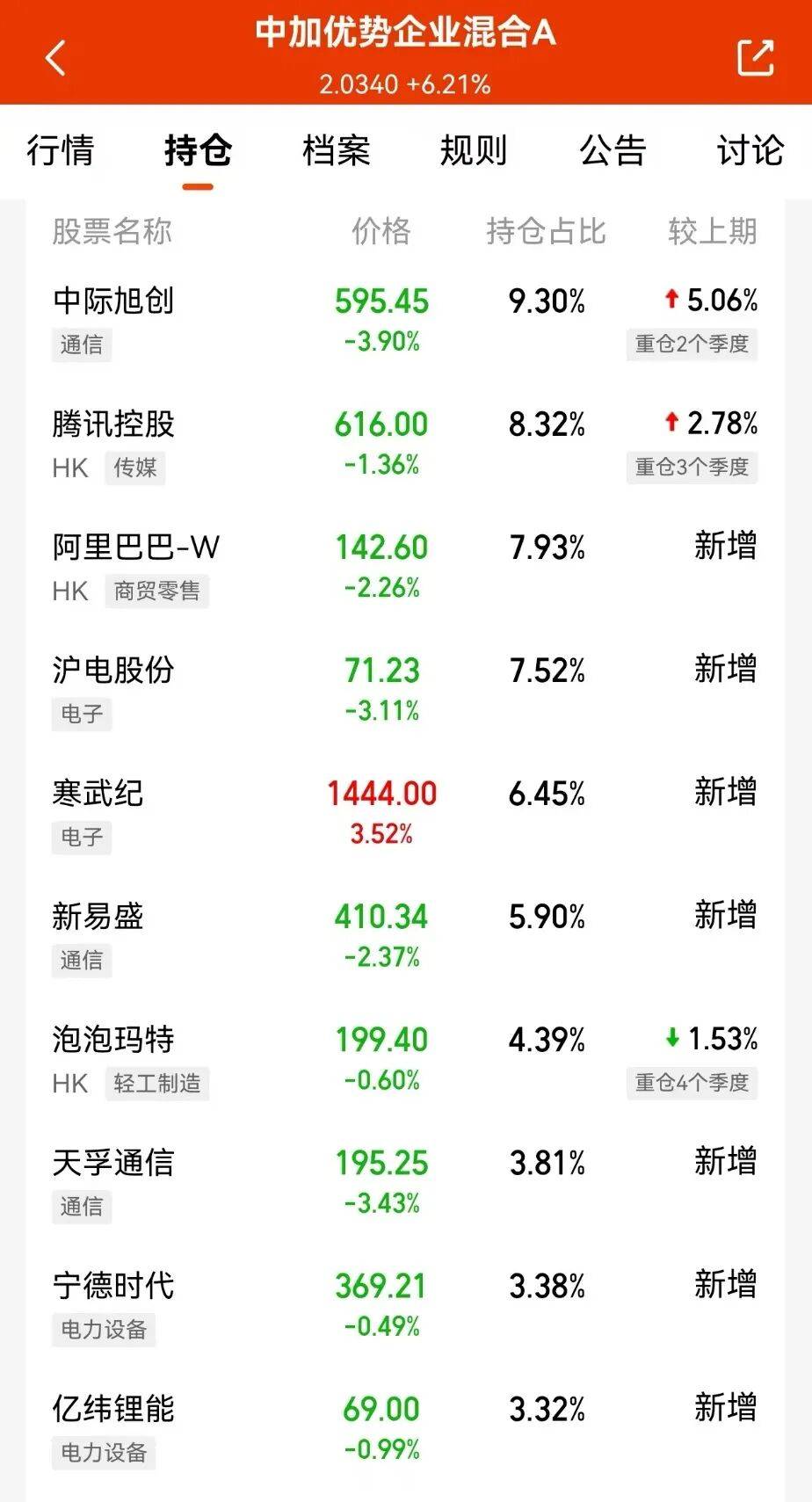Switch to the 规则 tab
The width and height of the screenshot is (812, 1502).
point(474,150)
